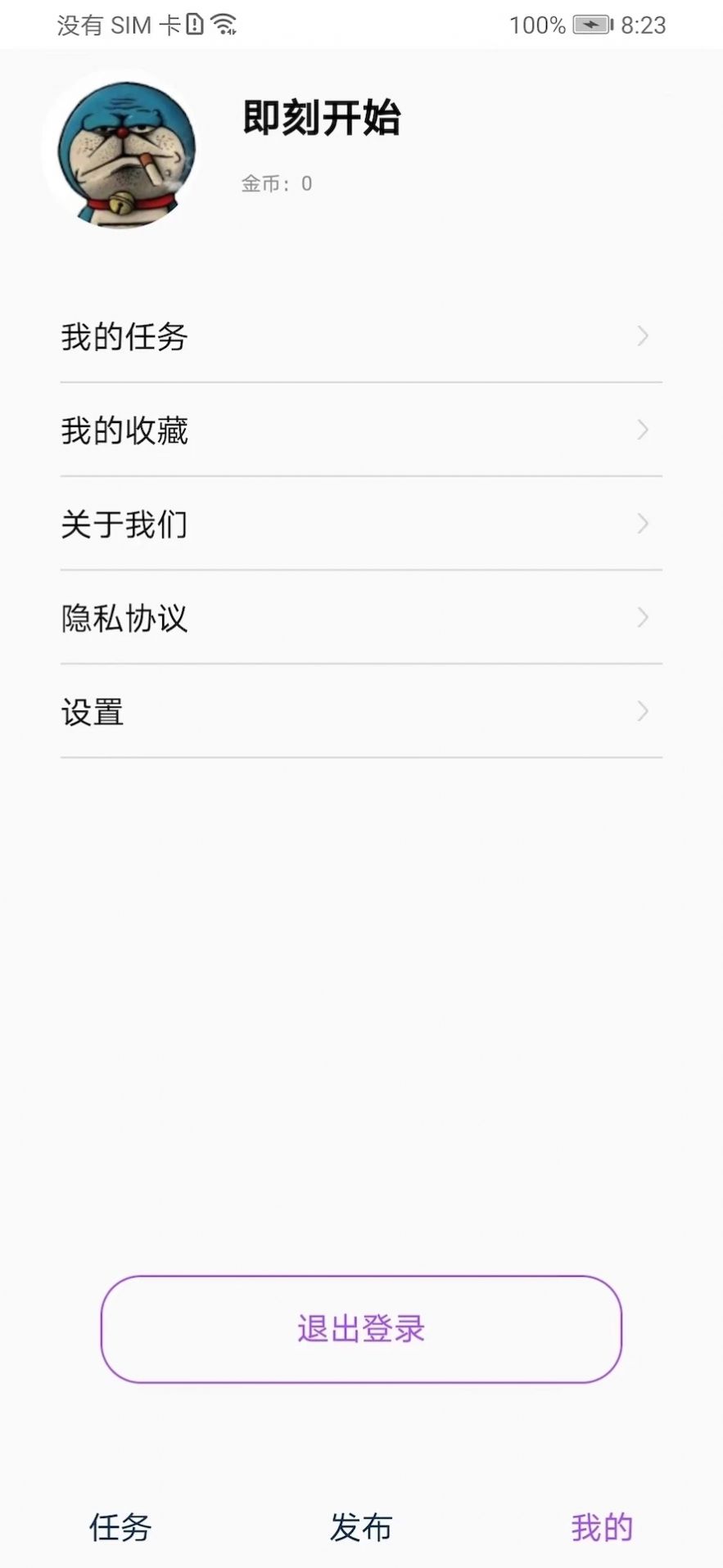Expand 隐私协议 via its right chevron
The width and height of the screenshot is (723, 1568).
642,619
